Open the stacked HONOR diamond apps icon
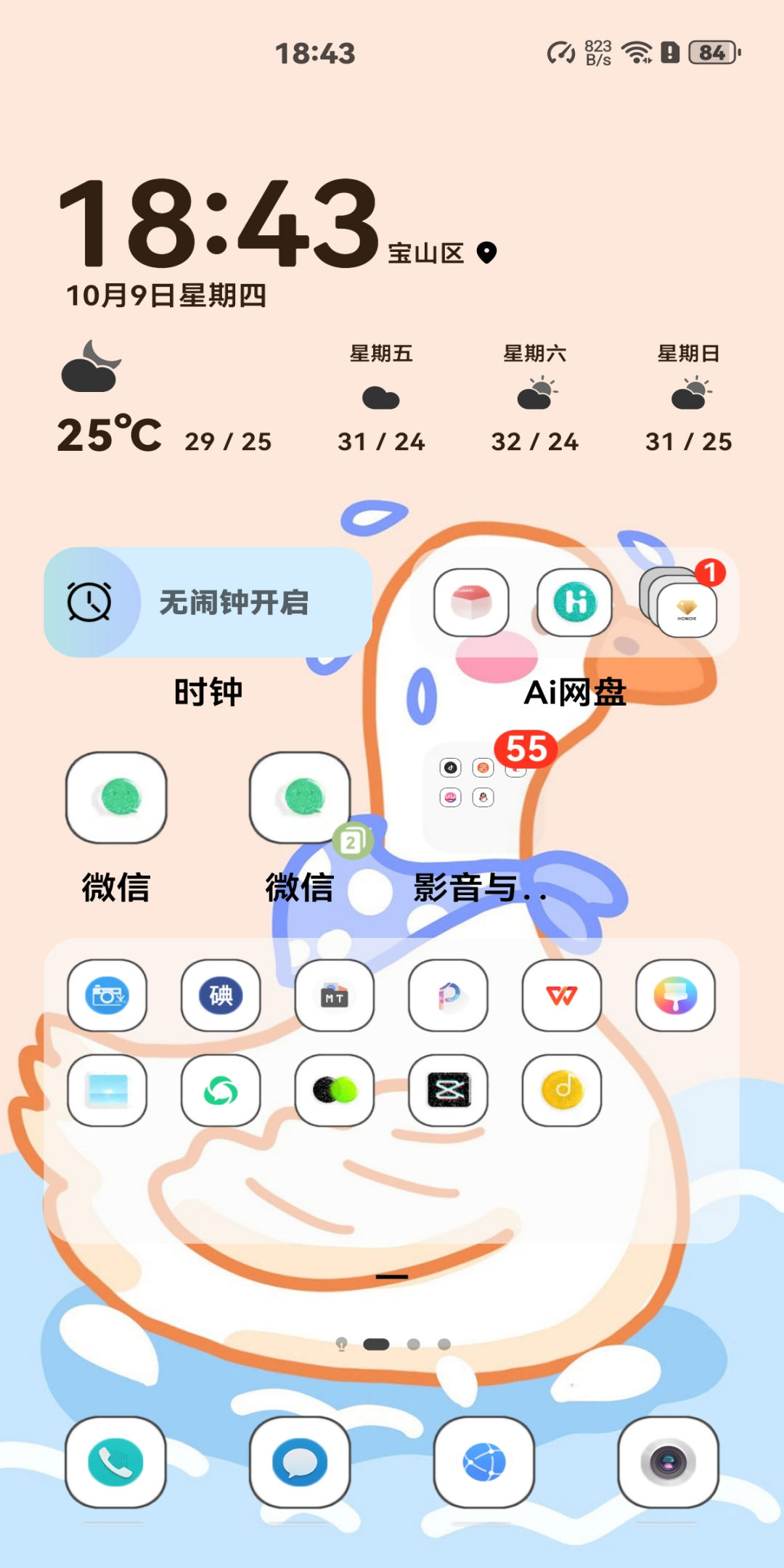784x1568 pixels. [x=679, y=603]
